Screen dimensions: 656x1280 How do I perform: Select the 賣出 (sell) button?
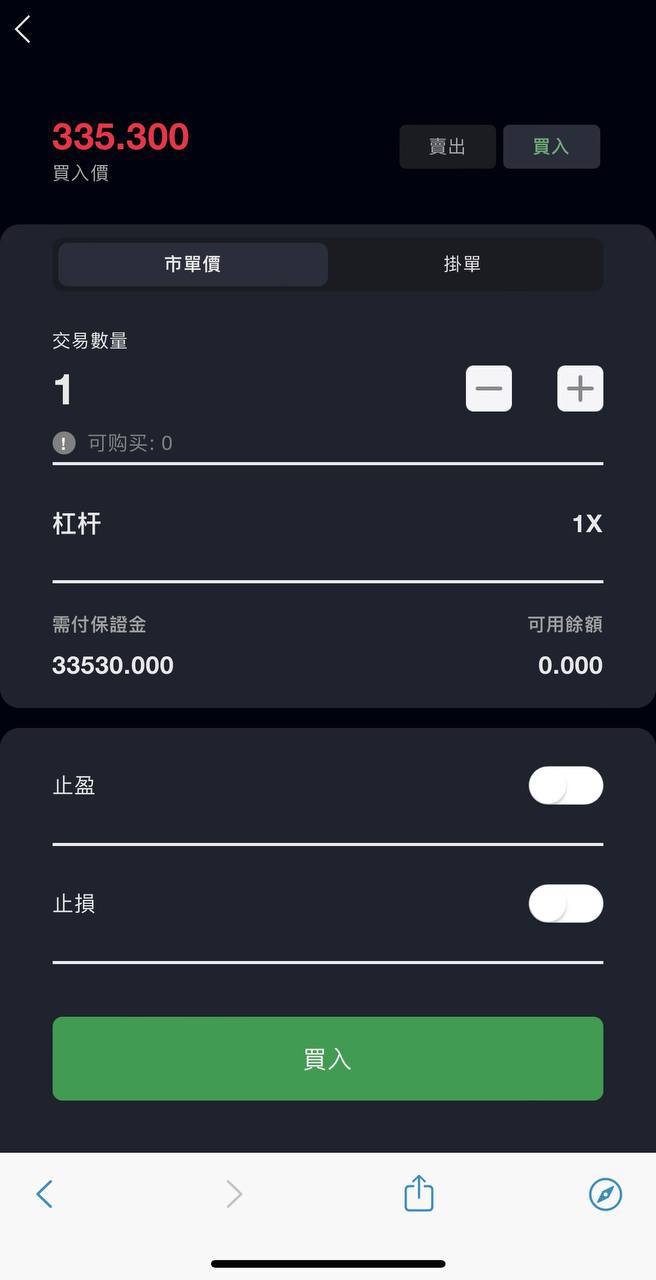coord(447,146)
